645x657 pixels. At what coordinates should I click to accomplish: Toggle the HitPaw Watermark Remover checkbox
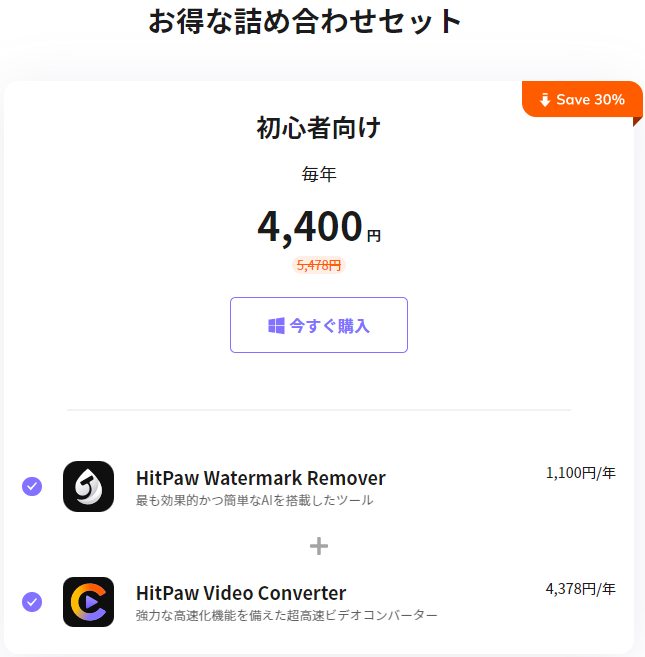point(32,486)
